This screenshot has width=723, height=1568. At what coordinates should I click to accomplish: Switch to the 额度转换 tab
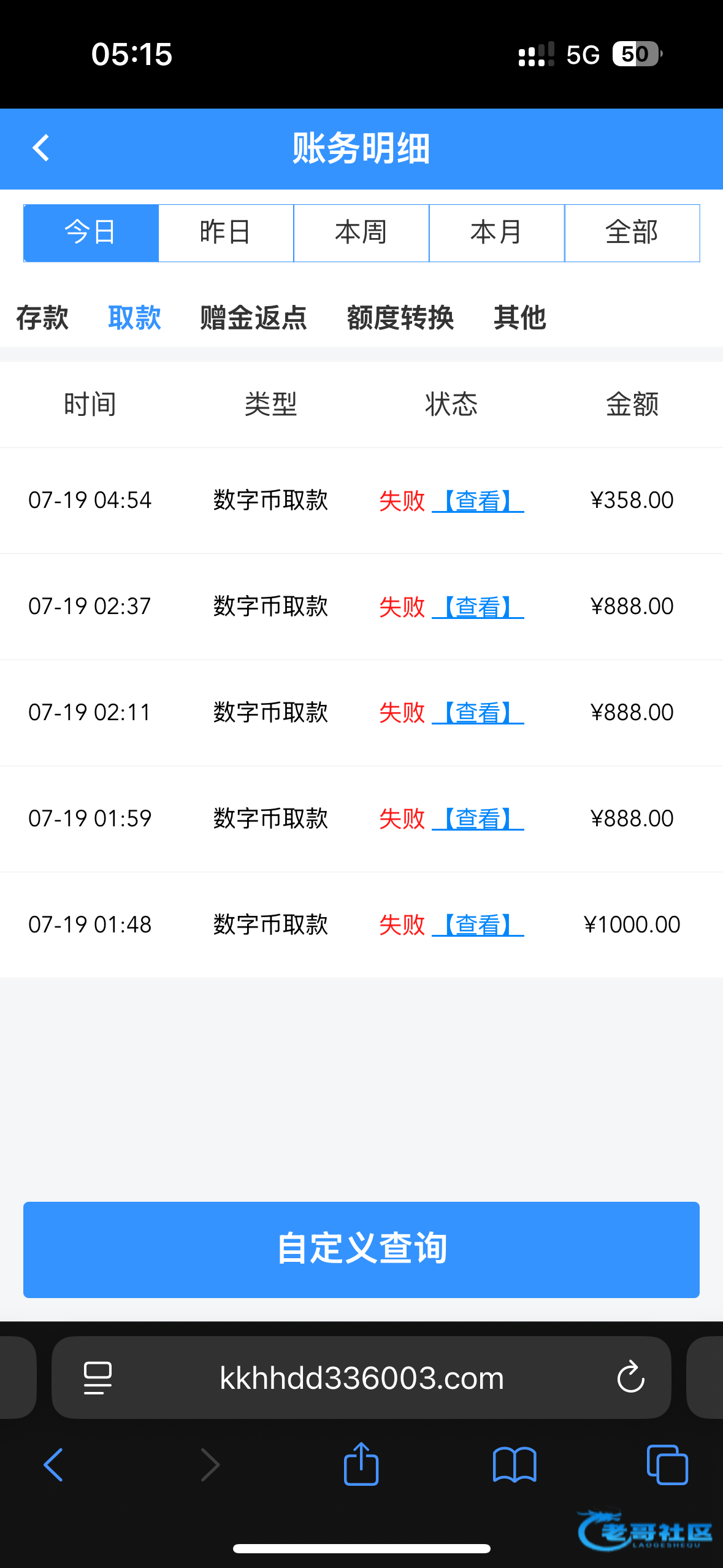[x=400, y=318]
